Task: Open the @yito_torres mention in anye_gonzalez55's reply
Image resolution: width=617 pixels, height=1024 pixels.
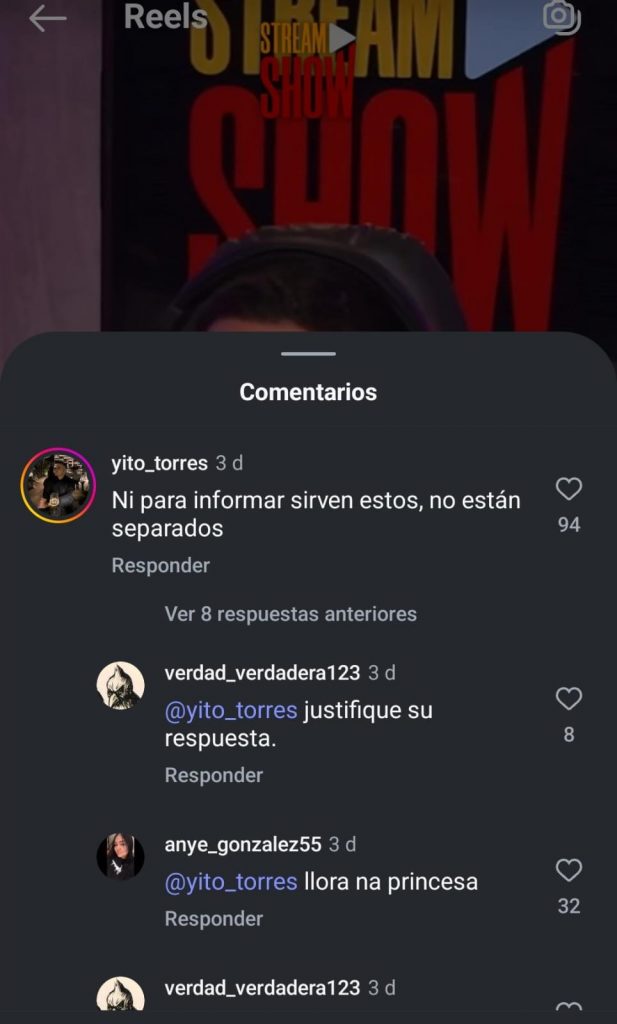Action: (x=231, y=882)
